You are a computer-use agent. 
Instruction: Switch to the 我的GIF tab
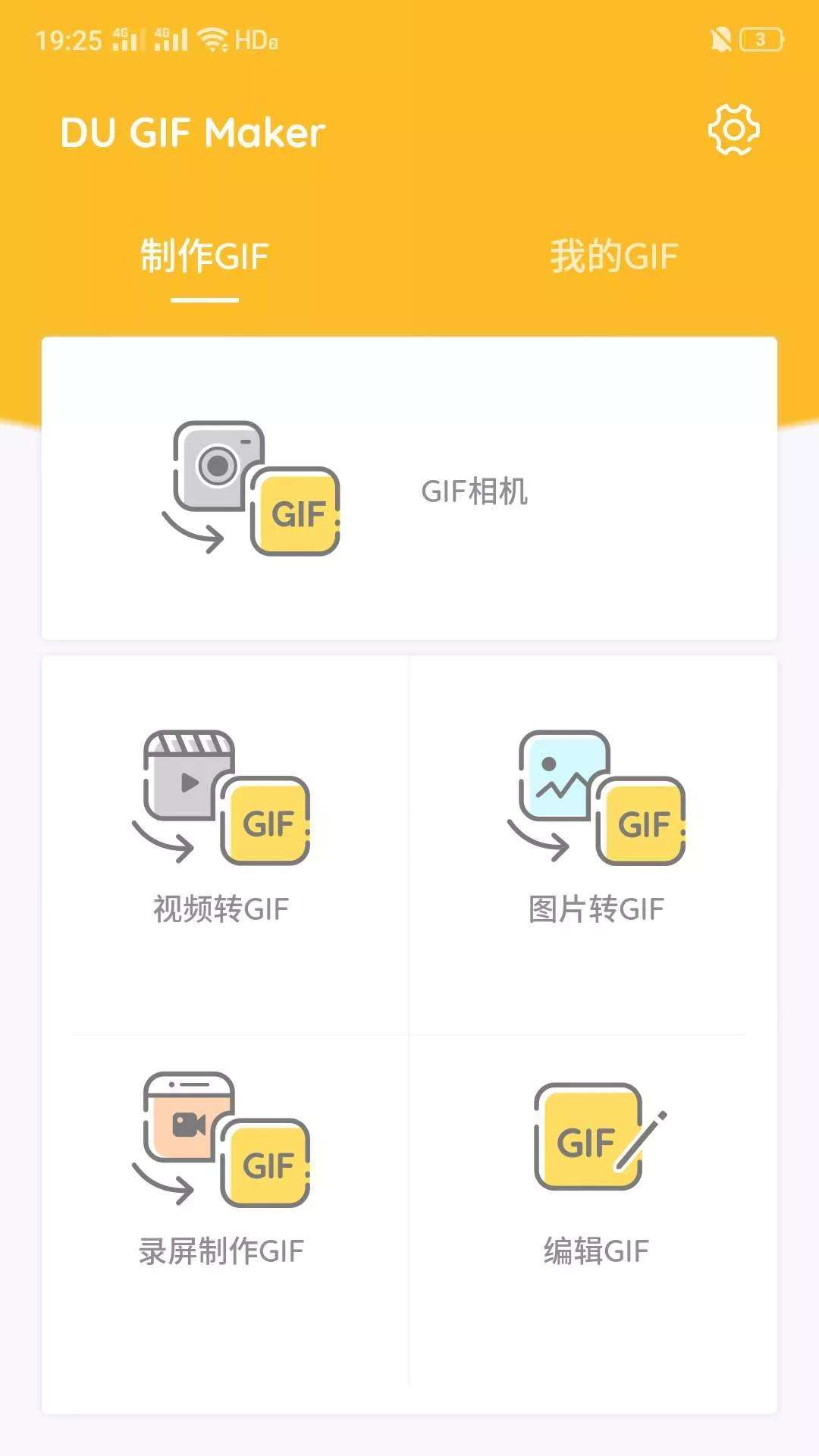coord(612,256)
